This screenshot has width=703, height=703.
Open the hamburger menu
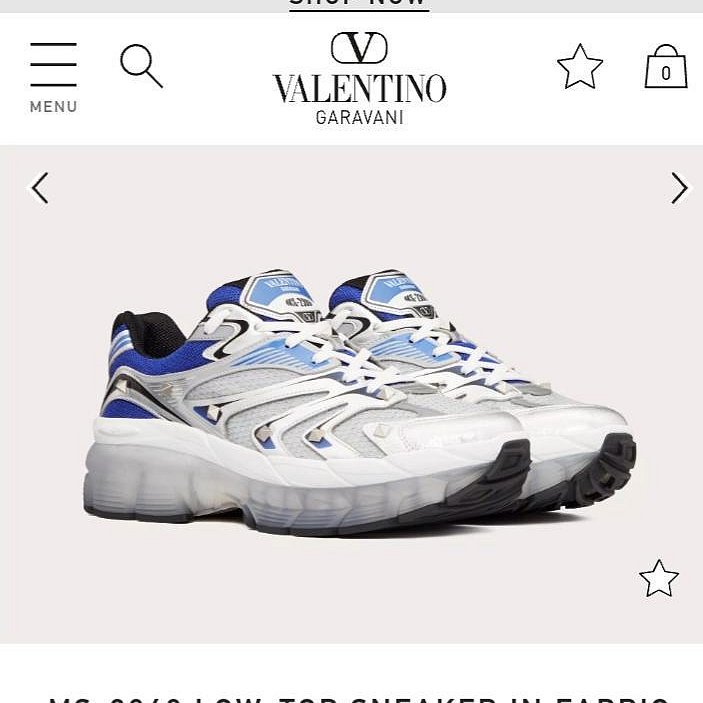[x=53, y=75]
